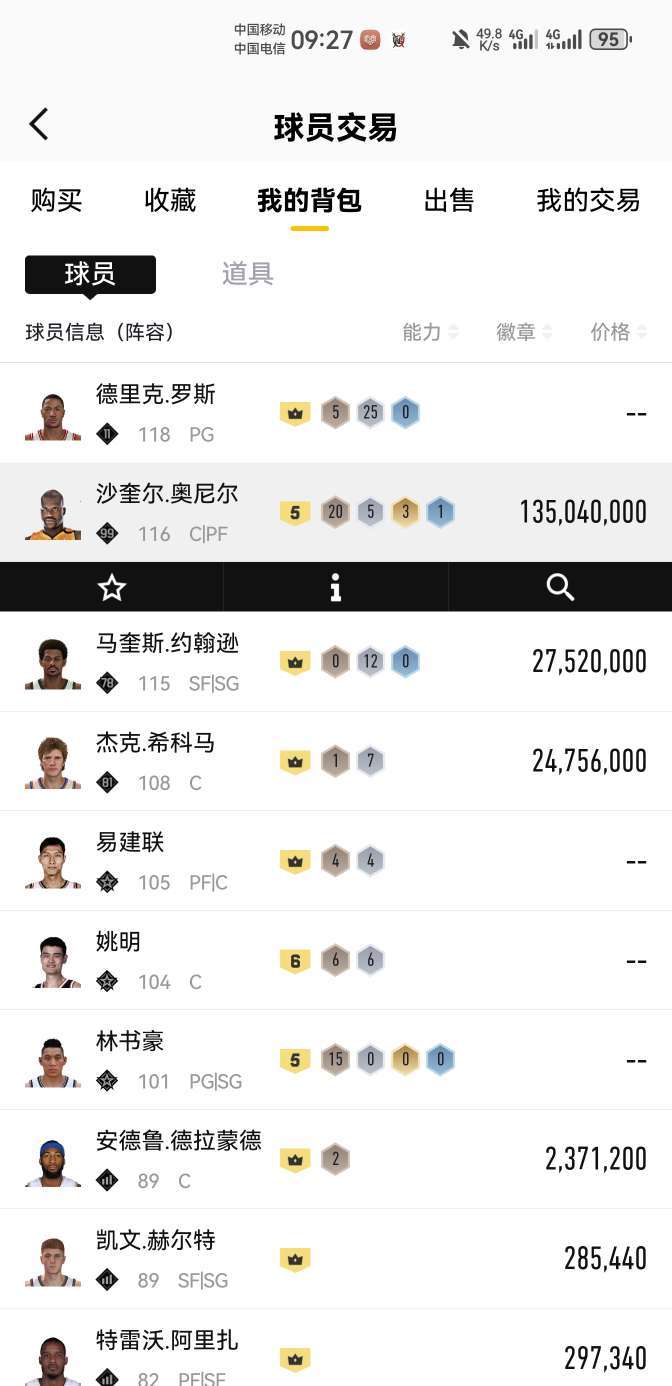Switch to the 购买 tab

[x=56, y=200]
